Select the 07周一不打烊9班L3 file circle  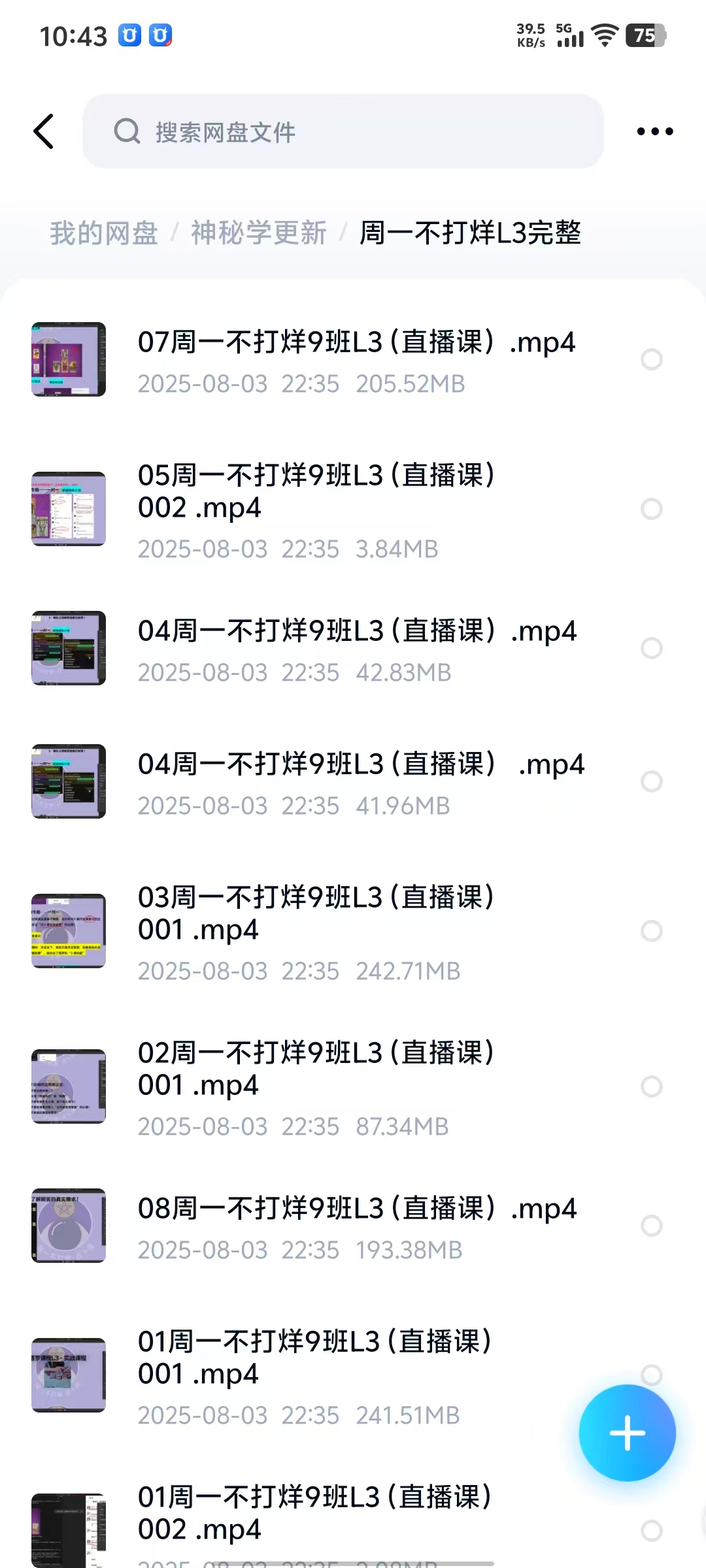click(x=651, y=359)
